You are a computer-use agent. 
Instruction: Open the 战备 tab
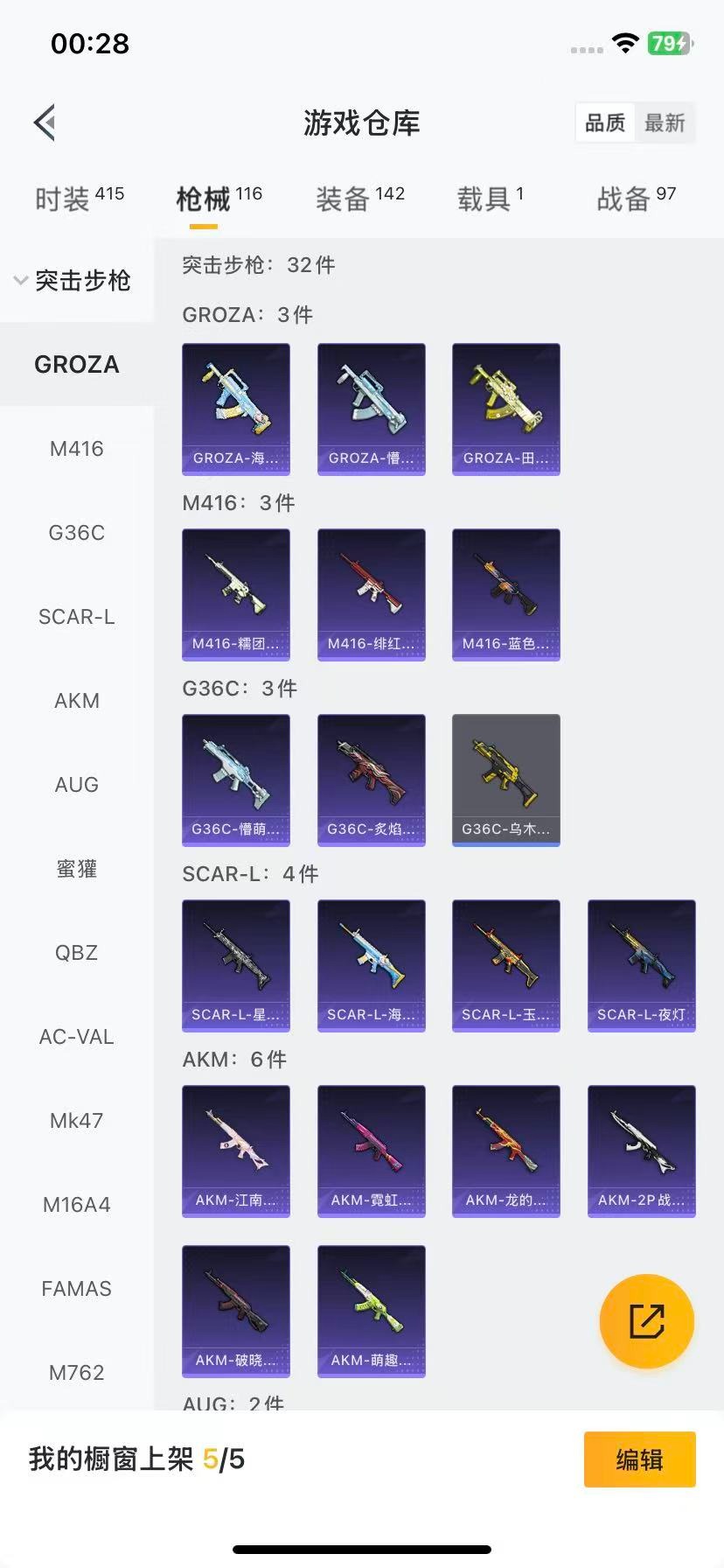(x=636, y=199)
